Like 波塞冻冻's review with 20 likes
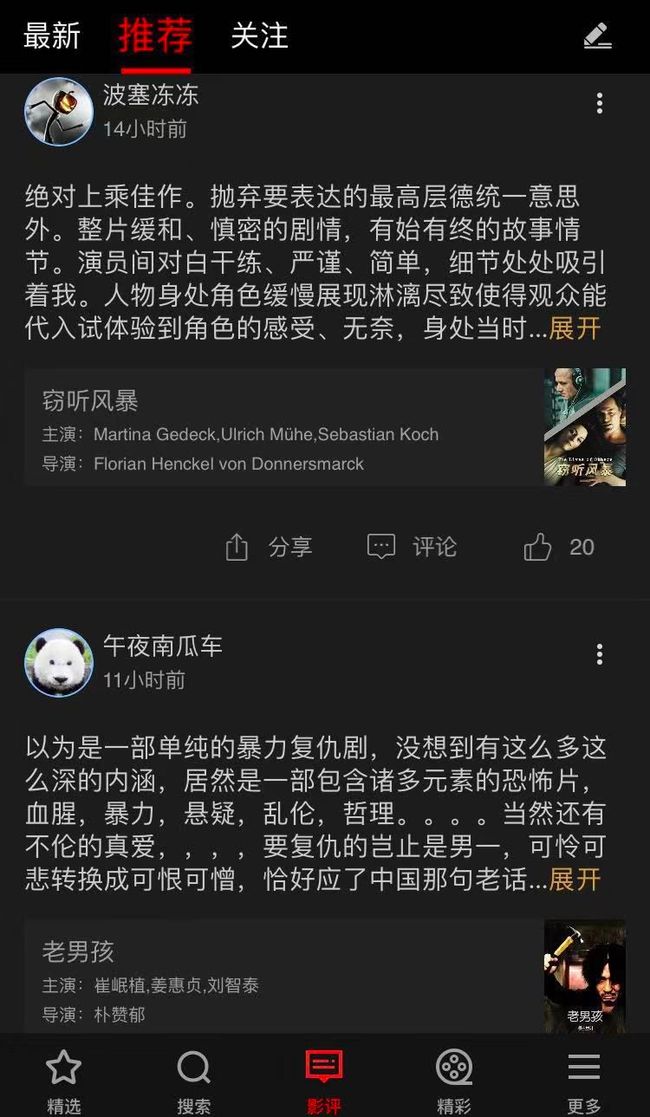 pyautogui.click(x=559, y=547)
